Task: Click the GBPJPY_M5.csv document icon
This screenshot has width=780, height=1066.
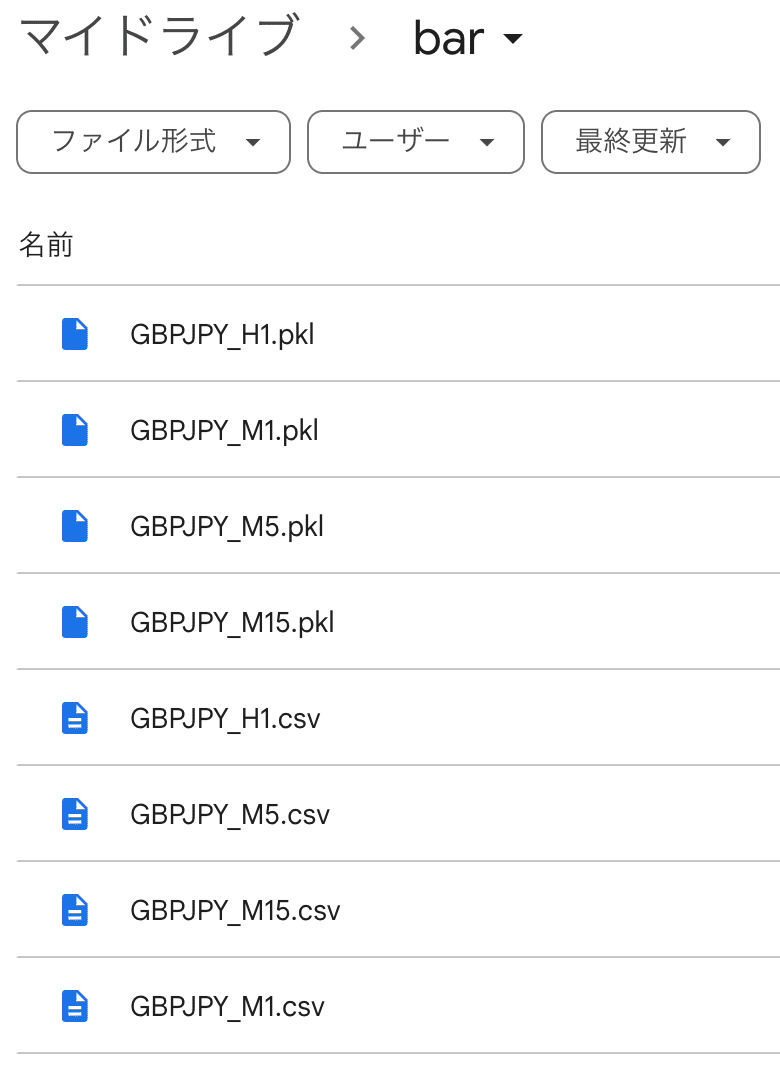Action: coord(75,813)
